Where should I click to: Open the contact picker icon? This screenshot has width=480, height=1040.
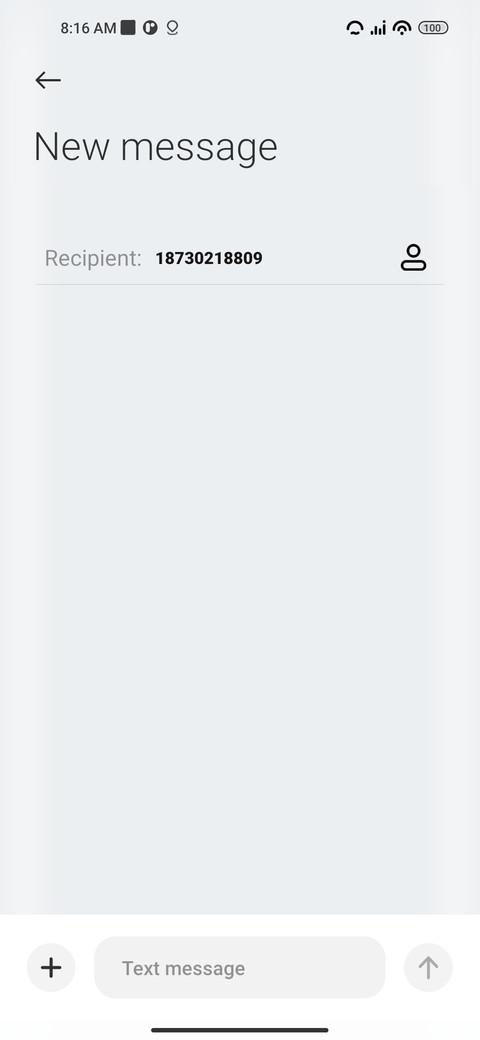[x=413, y=257]
